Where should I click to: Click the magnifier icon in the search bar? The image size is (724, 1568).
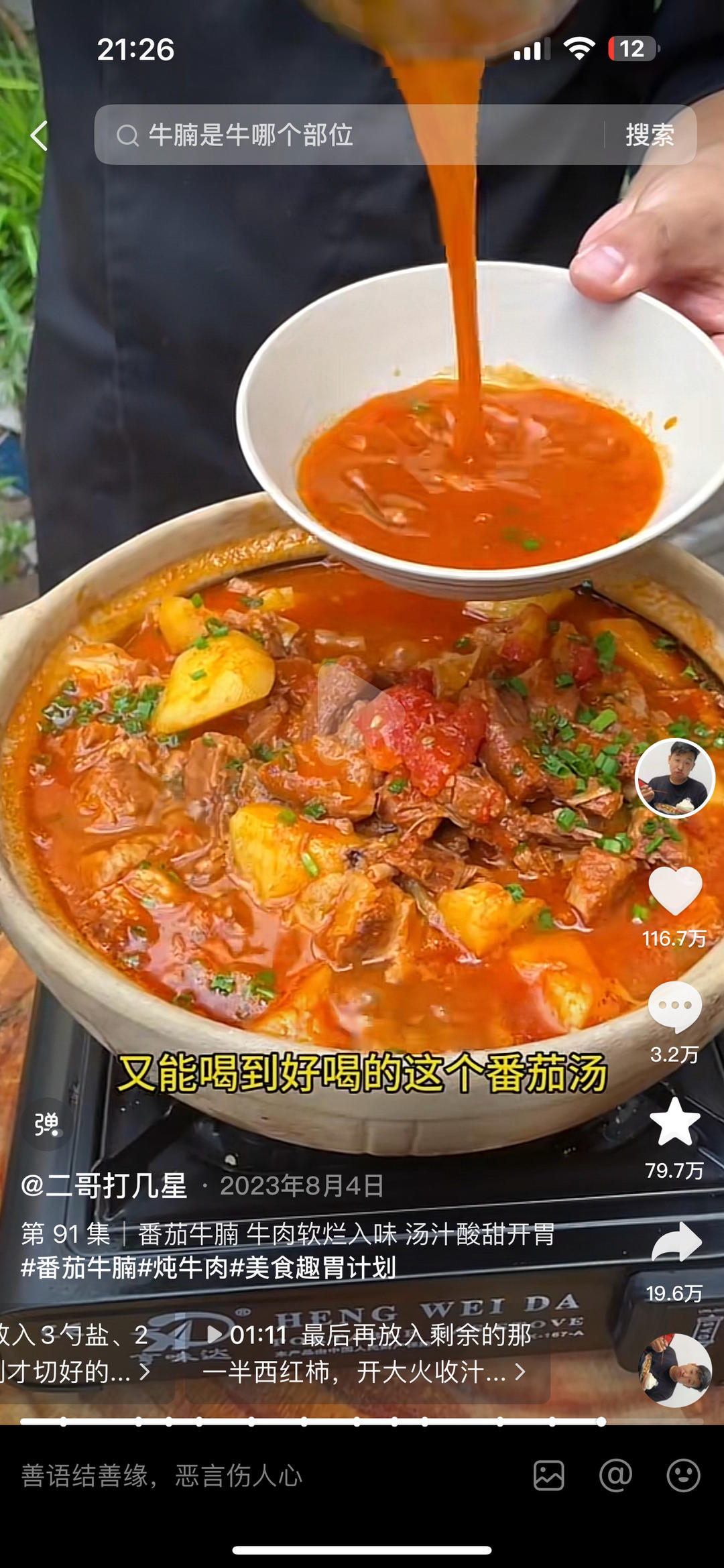coord(129,136)
